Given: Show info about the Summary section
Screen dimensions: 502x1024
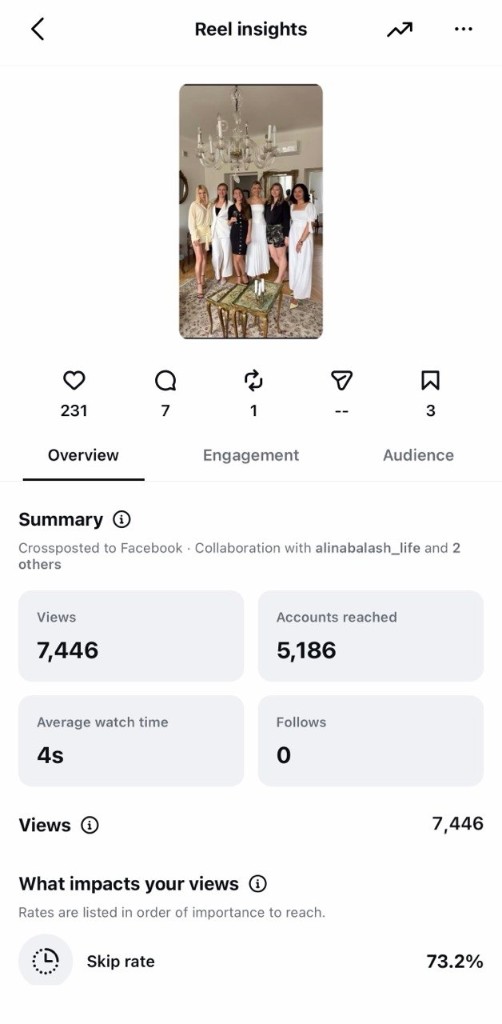Looking at the screenshot, I should coord(121,520).
